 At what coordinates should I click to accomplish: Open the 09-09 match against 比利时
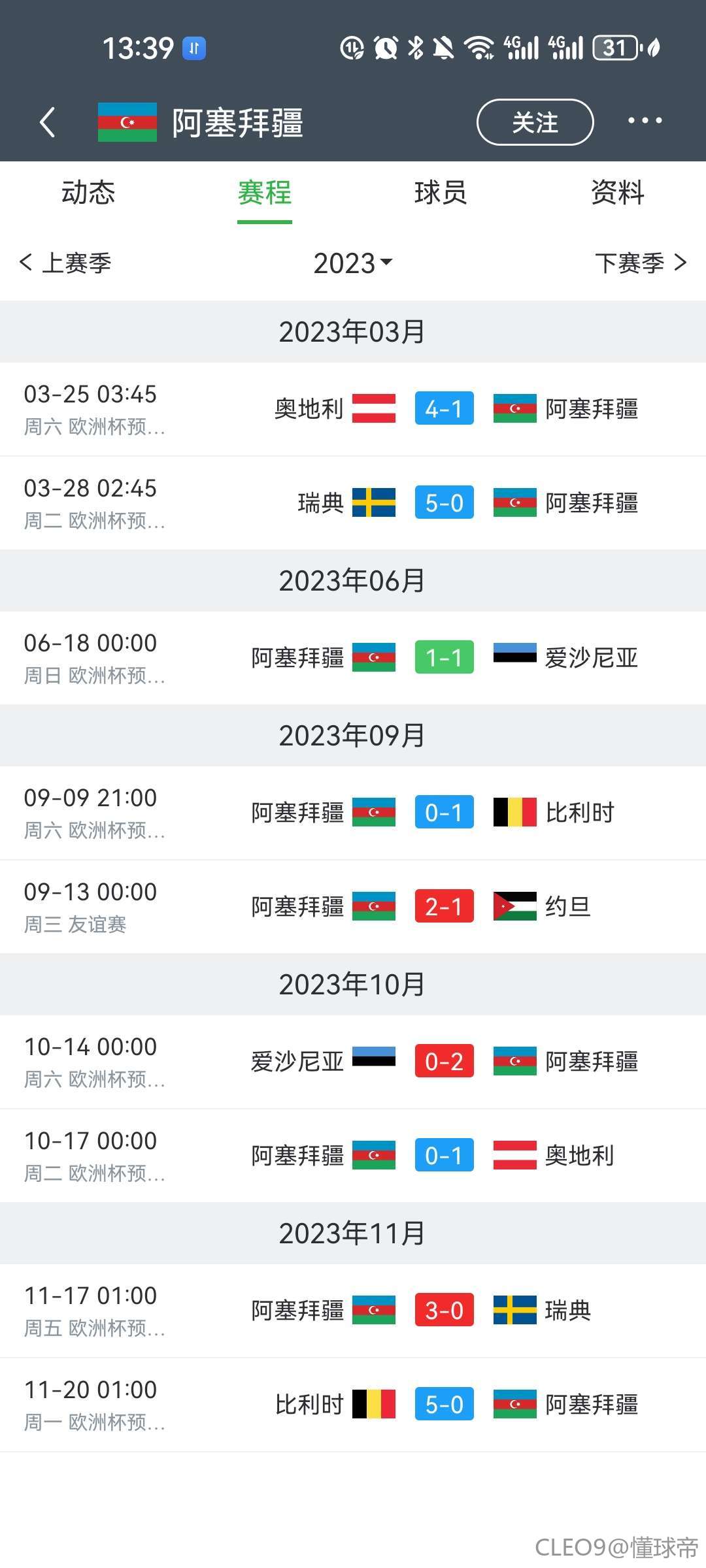[x=353, y=813]
